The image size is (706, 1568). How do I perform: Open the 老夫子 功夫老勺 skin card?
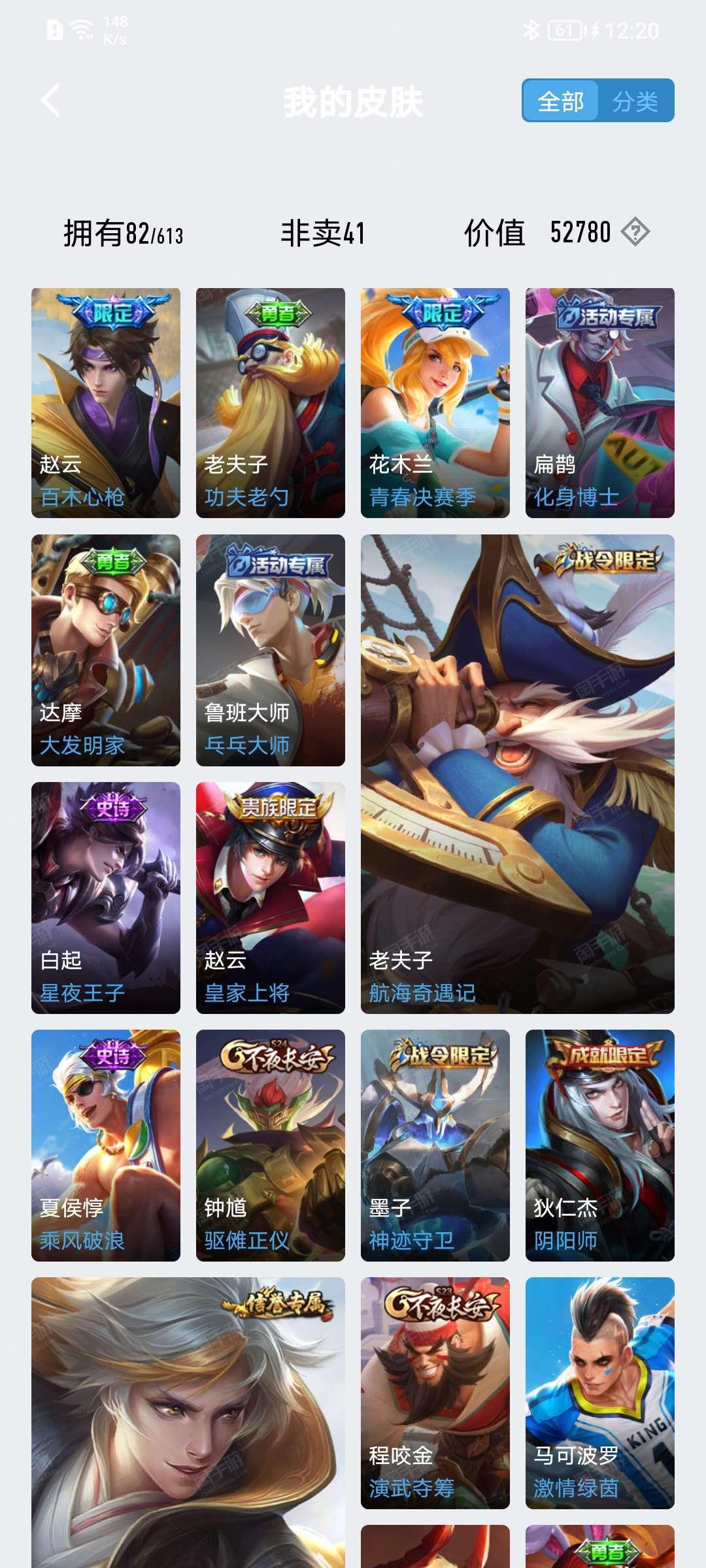point(271,402)
